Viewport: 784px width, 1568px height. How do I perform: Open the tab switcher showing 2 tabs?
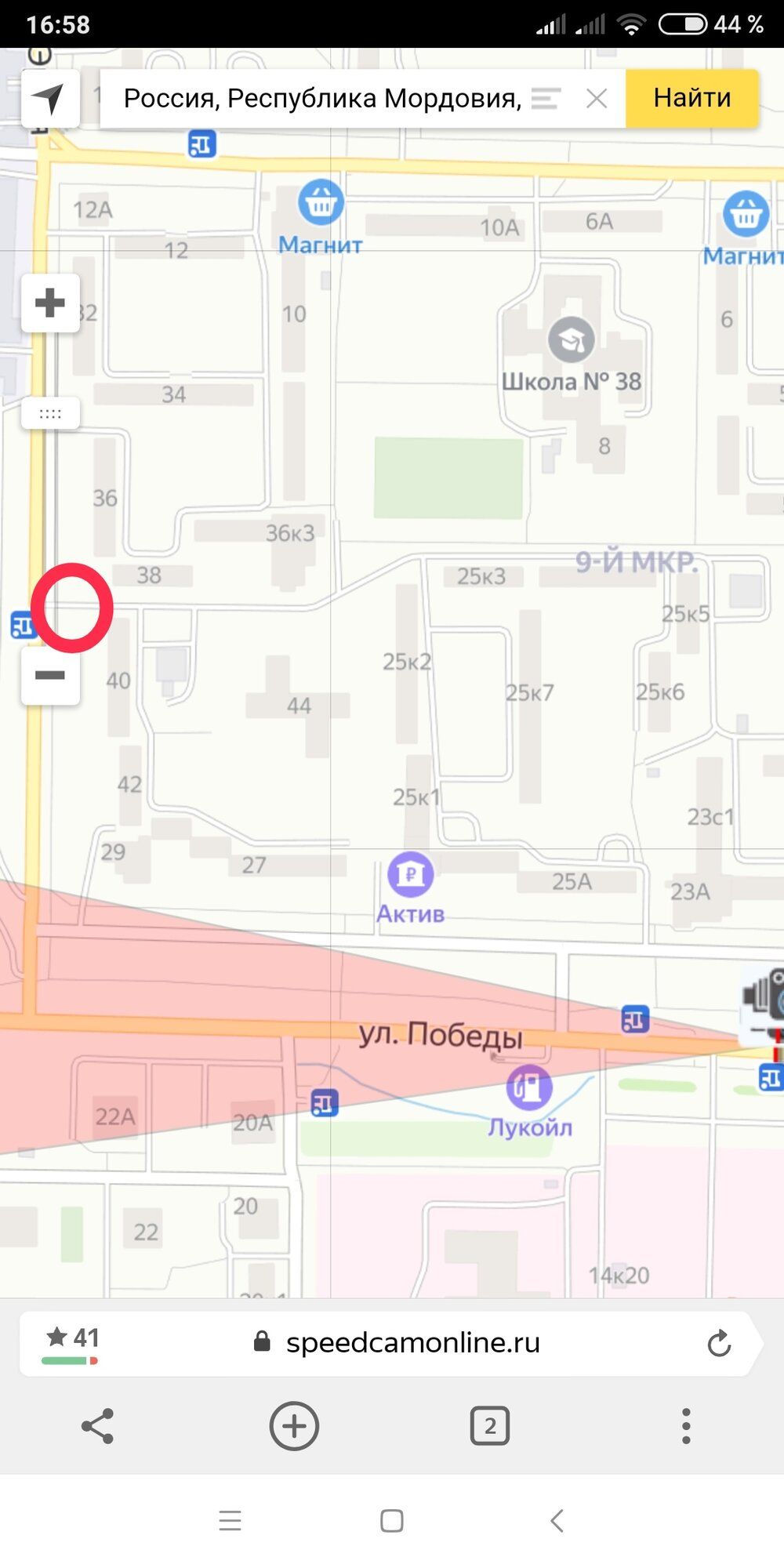click(x=490, y=1426)
